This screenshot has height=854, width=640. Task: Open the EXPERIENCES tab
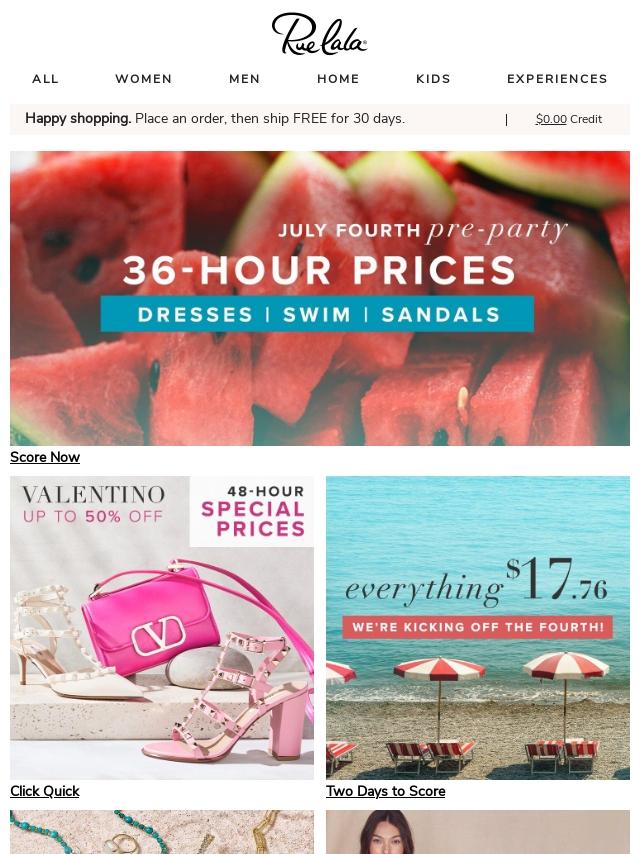pos(557,79)
